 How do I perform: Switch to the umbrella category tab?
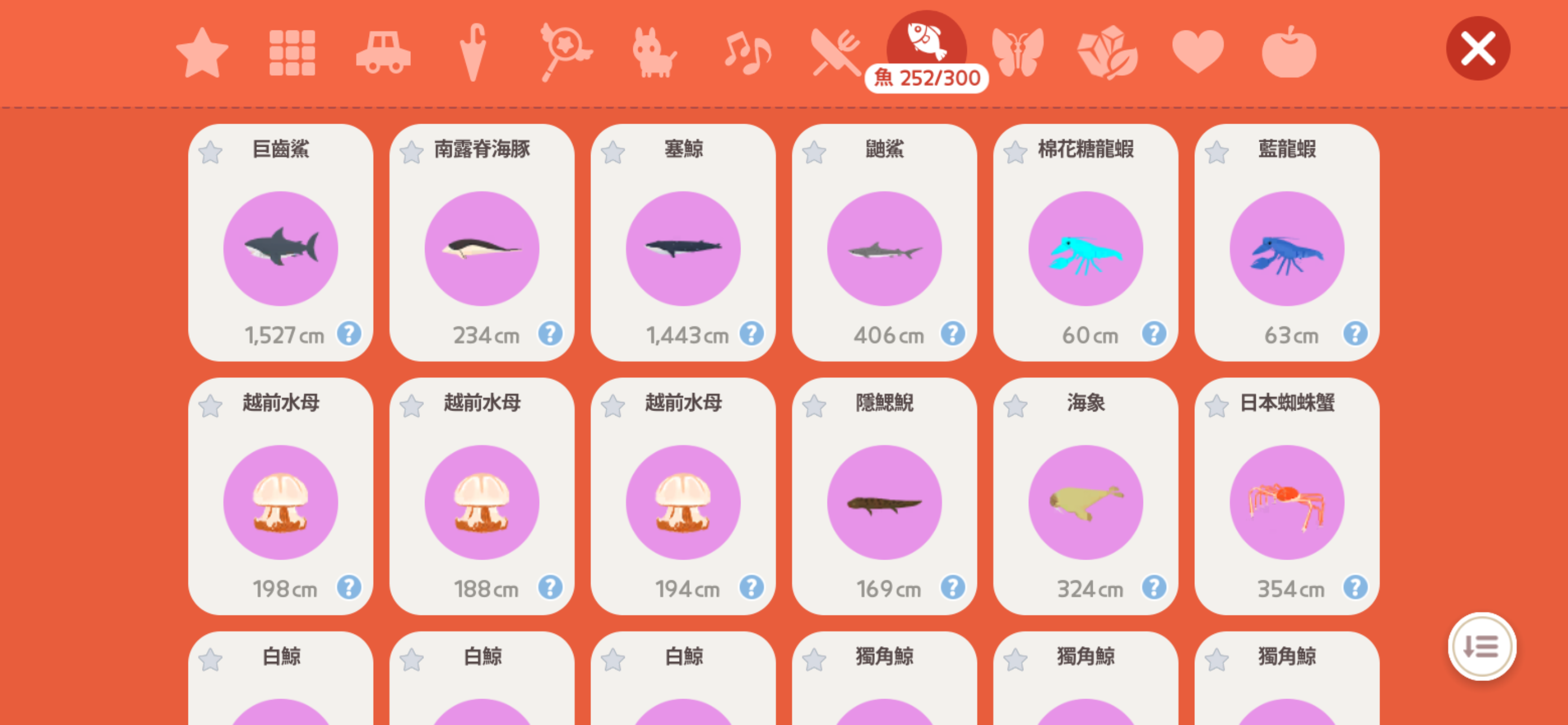473,53
